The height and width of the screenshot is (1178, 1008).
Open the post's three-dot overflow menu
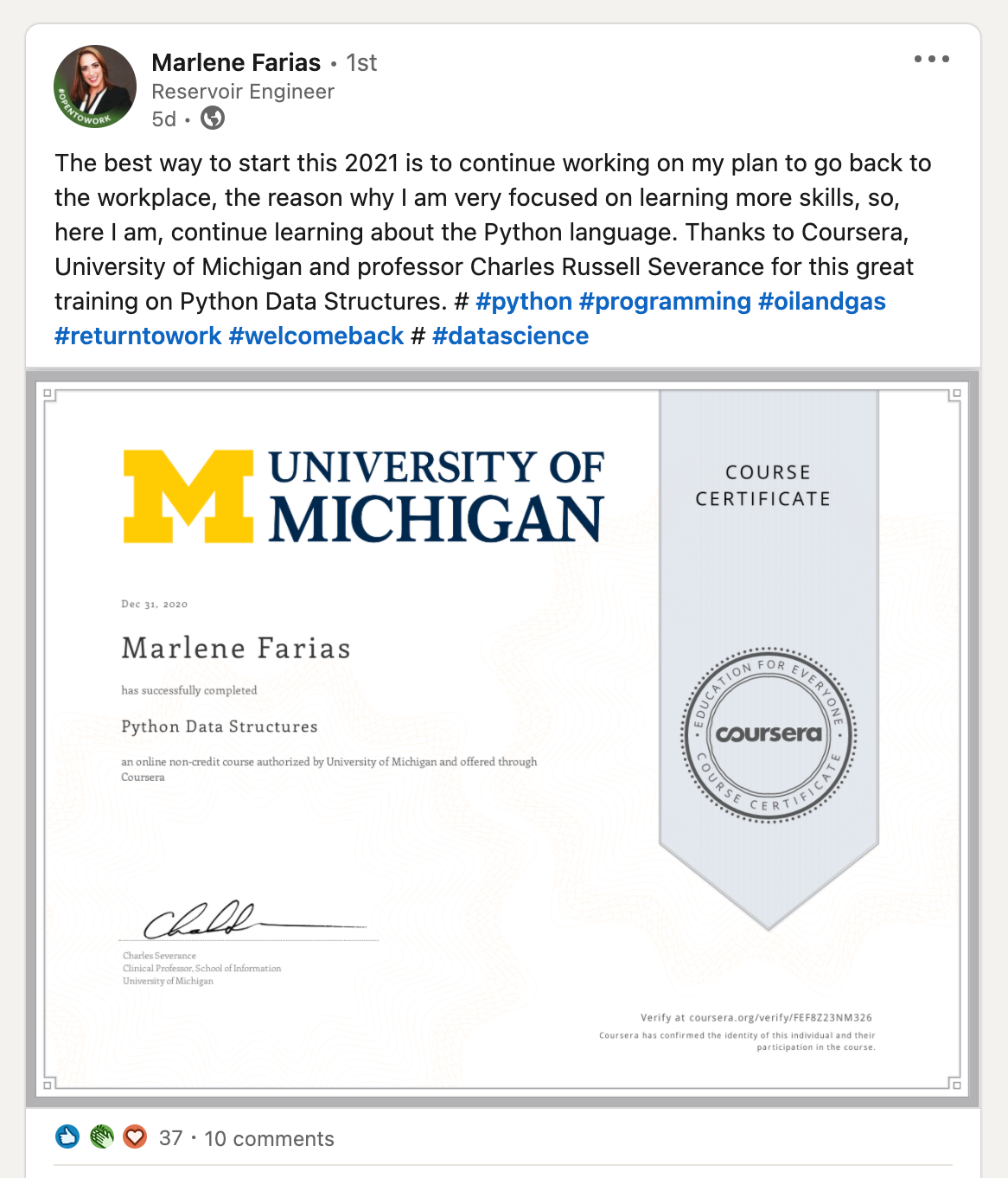pos(931,59)
